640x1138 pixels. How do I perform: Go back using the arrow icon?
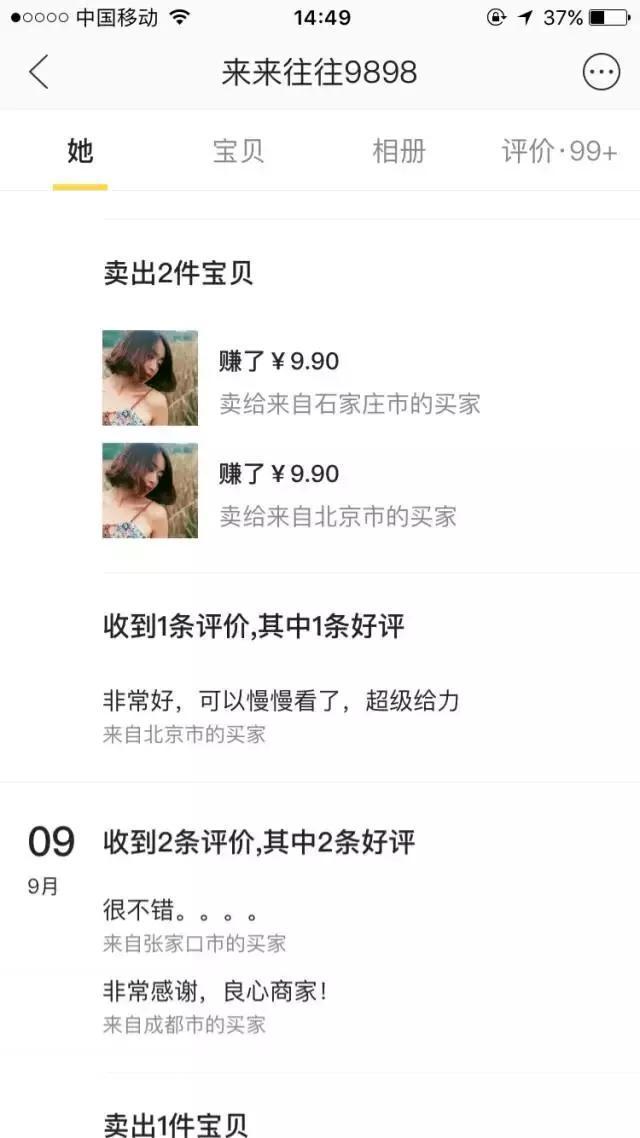click(x=39, y=72)
